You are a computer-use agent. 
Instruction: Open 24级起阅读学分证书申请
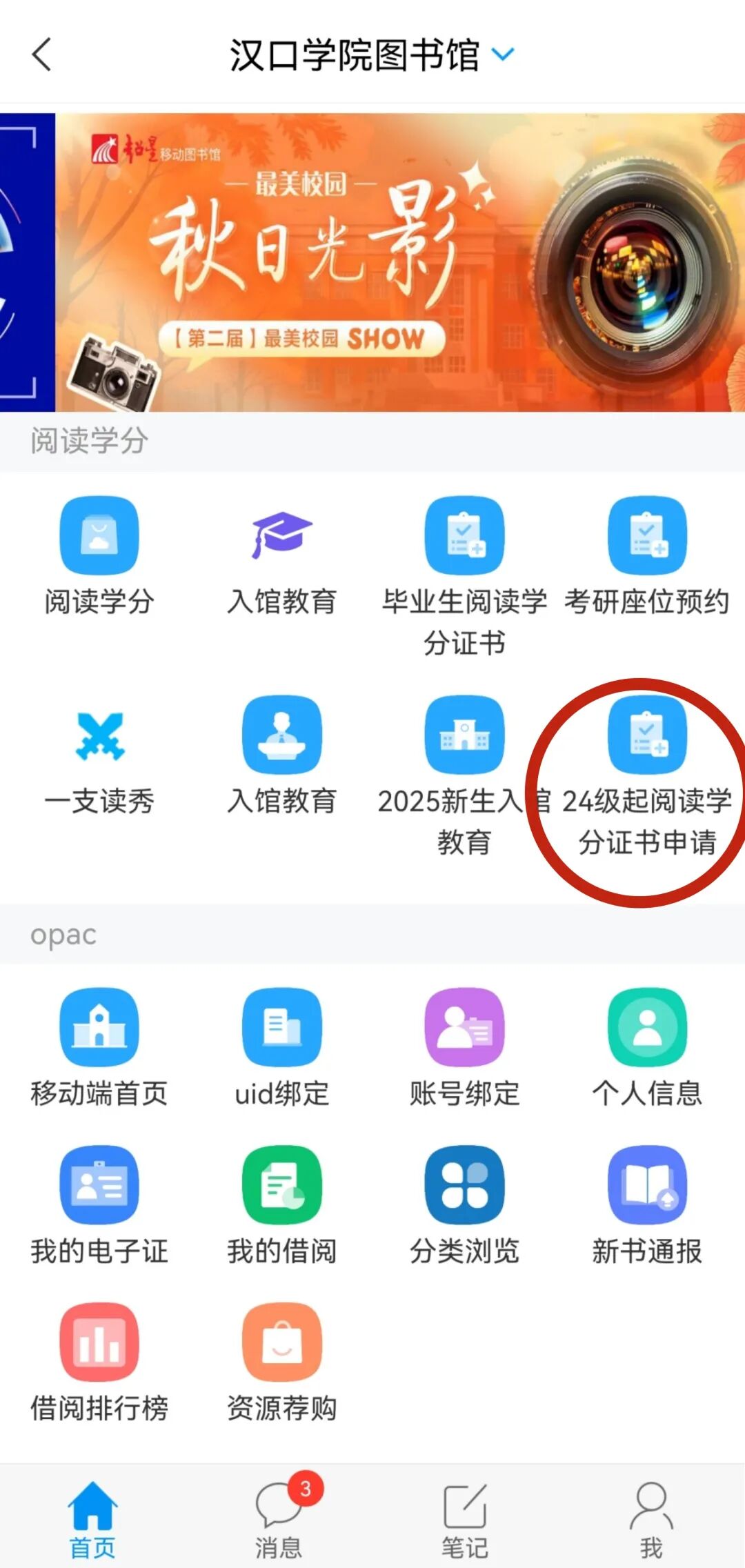tap(646, 735)
